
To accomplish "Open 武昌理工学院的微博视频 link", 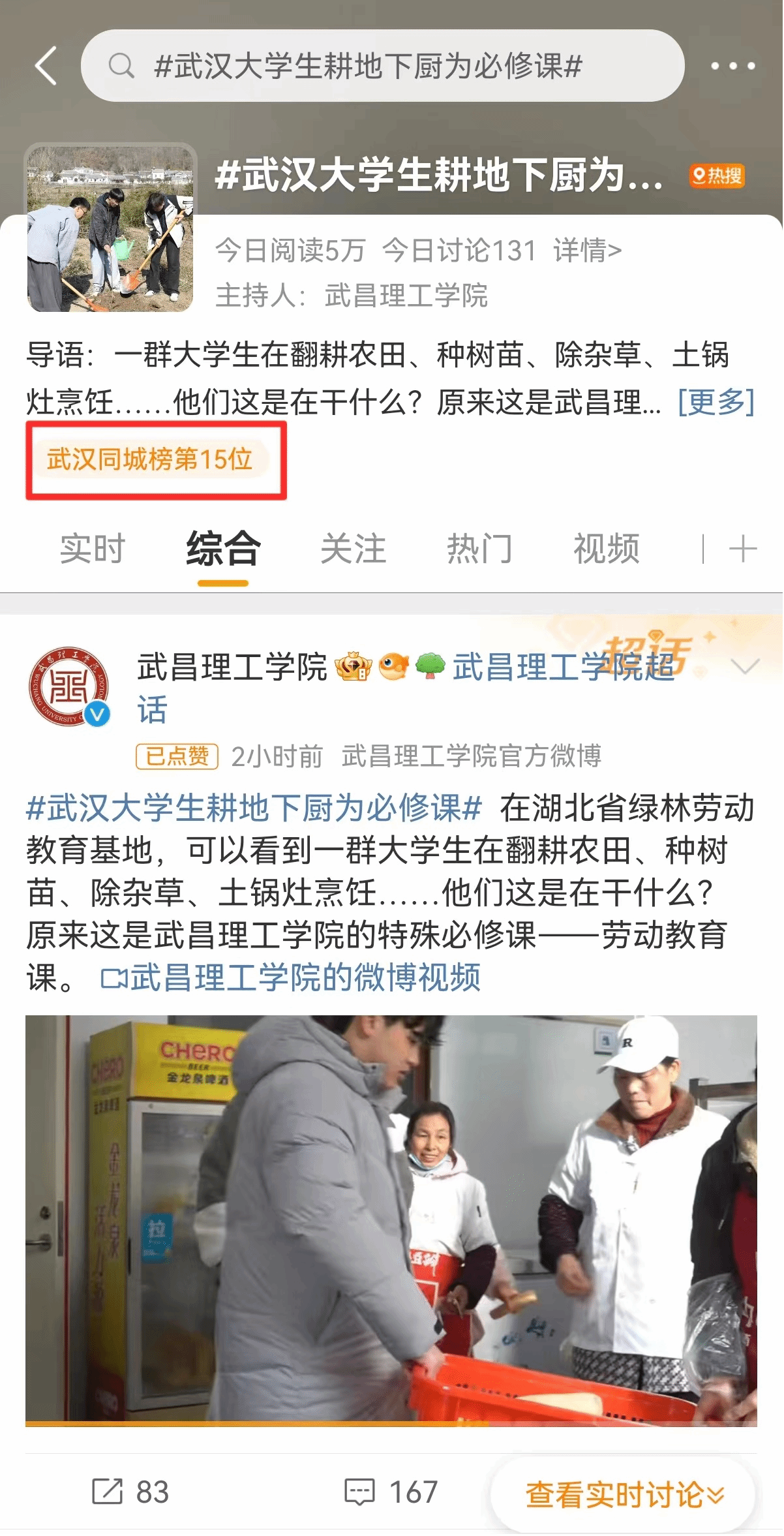I will [x=291, y=977].
